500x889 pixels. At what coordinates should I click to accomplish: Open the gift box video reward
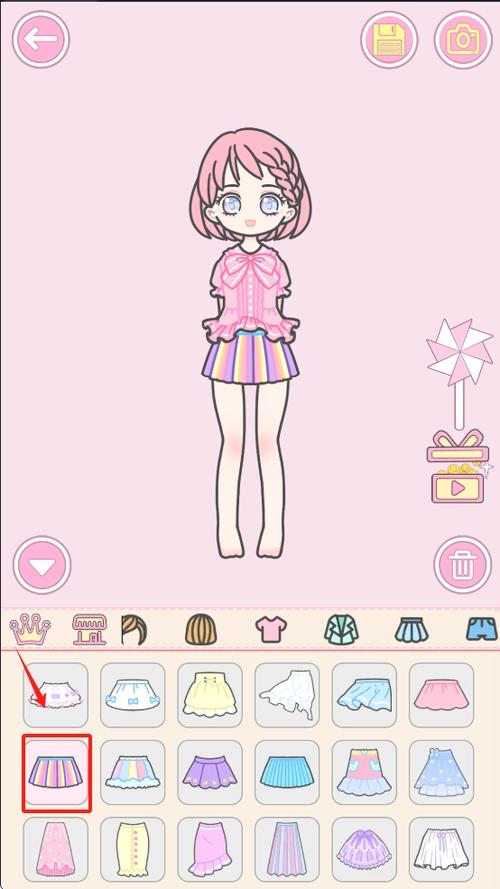click(458, 466)
